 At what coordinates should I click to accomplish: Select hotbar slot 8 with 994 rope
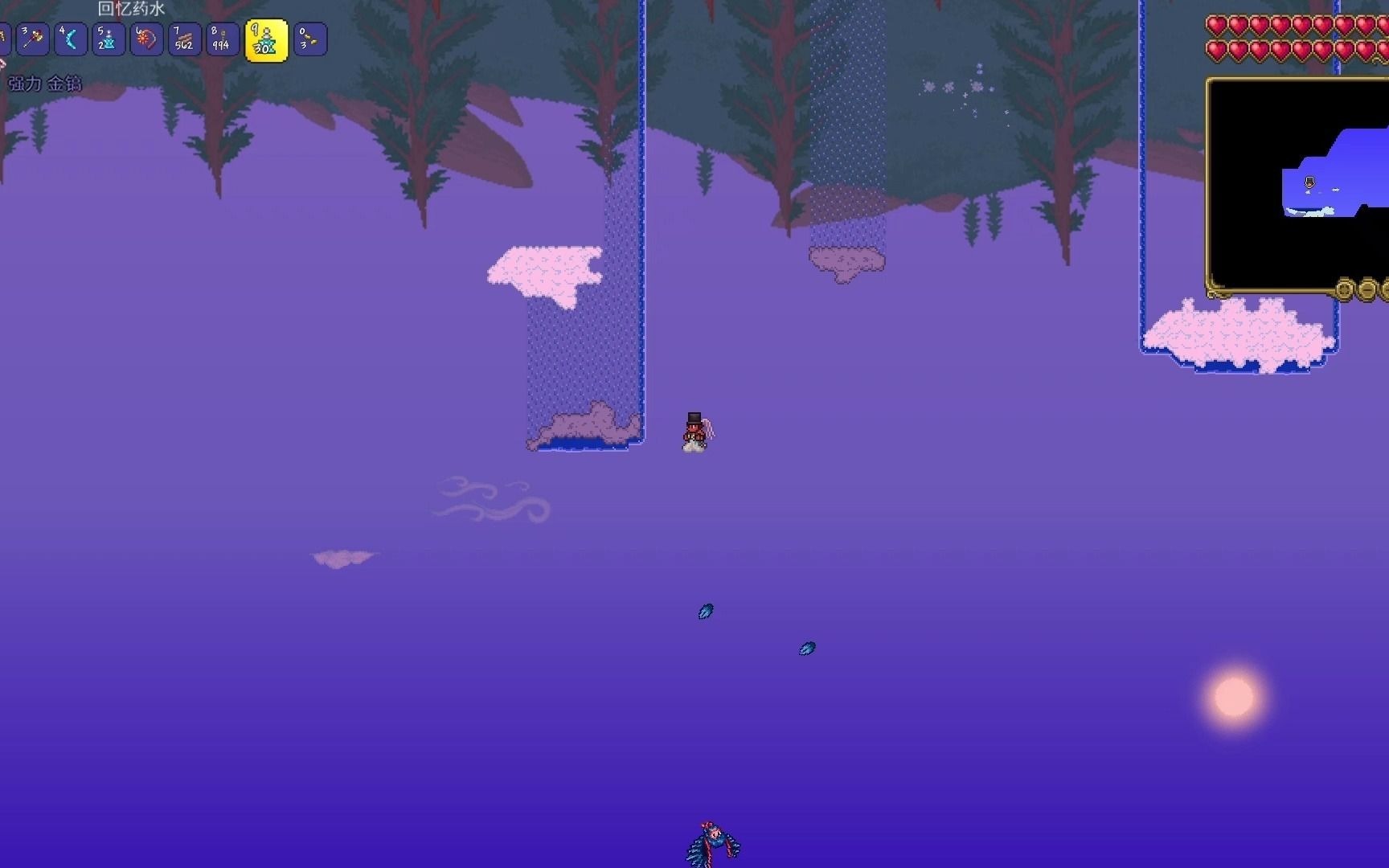point(222,39)
